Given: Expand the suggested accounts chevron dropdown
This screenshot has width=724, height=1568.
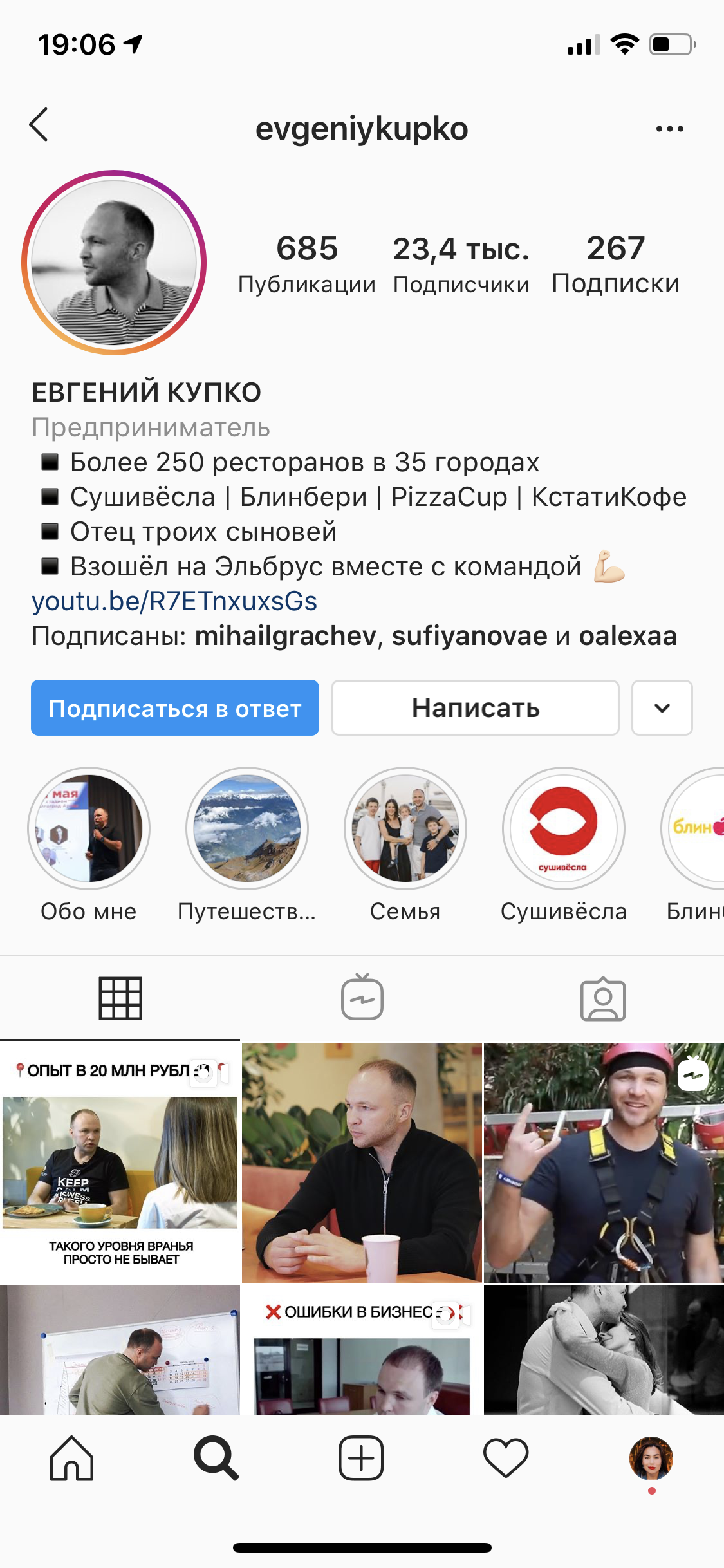Looking at the screenshot, I should point(662,708).
